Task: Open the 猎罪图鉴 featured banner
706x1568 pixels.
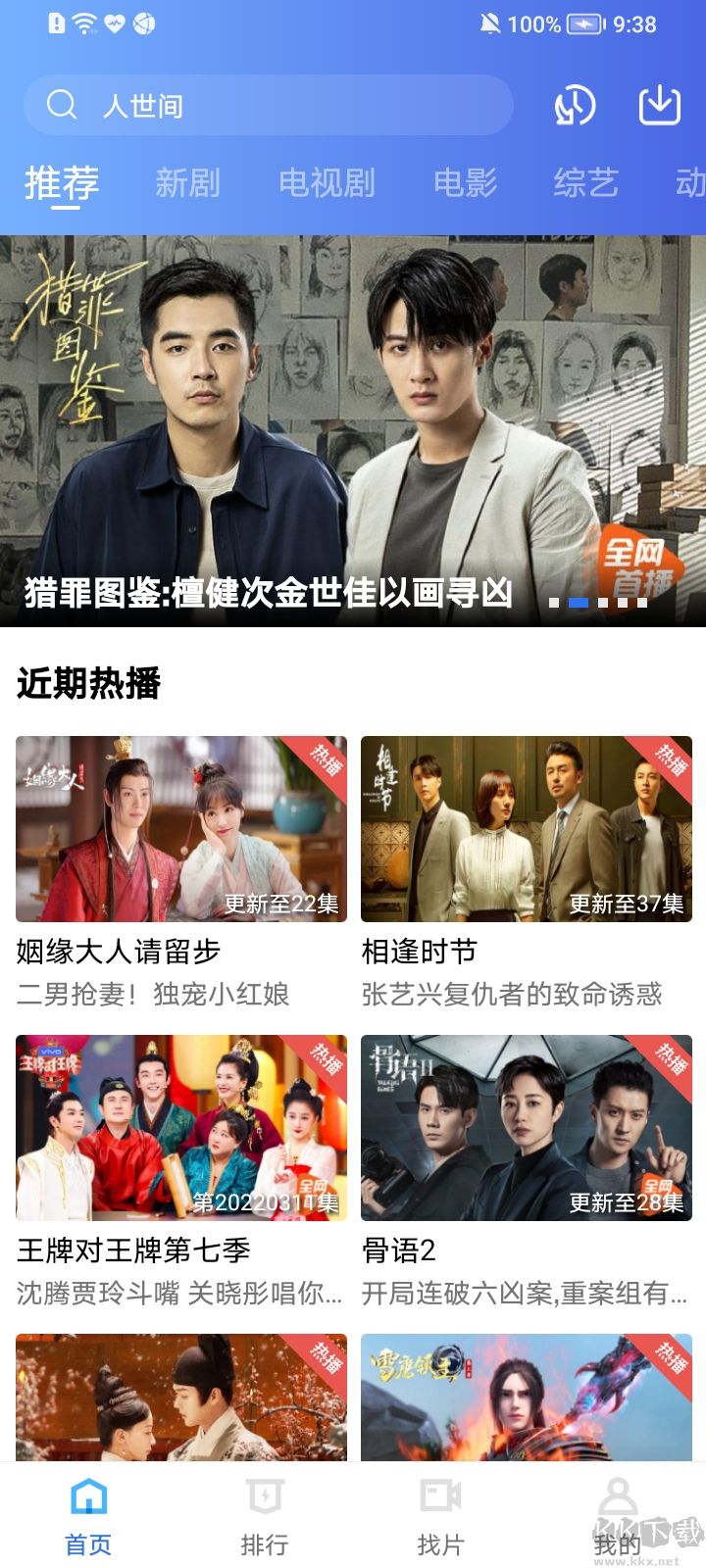Action: pos(353,431)
